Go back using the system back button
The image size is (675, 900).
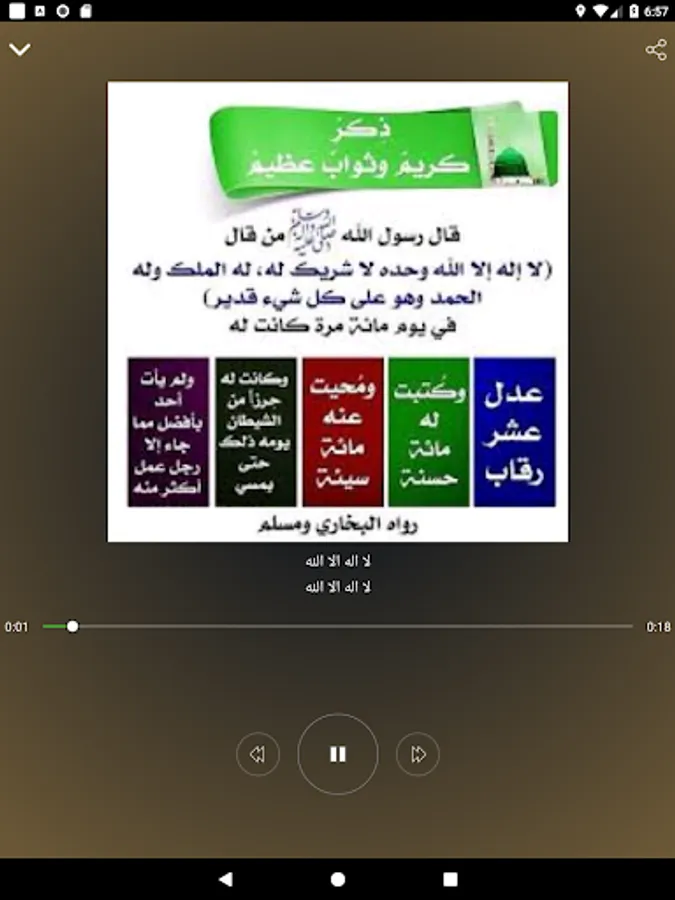tap(225, 879)
